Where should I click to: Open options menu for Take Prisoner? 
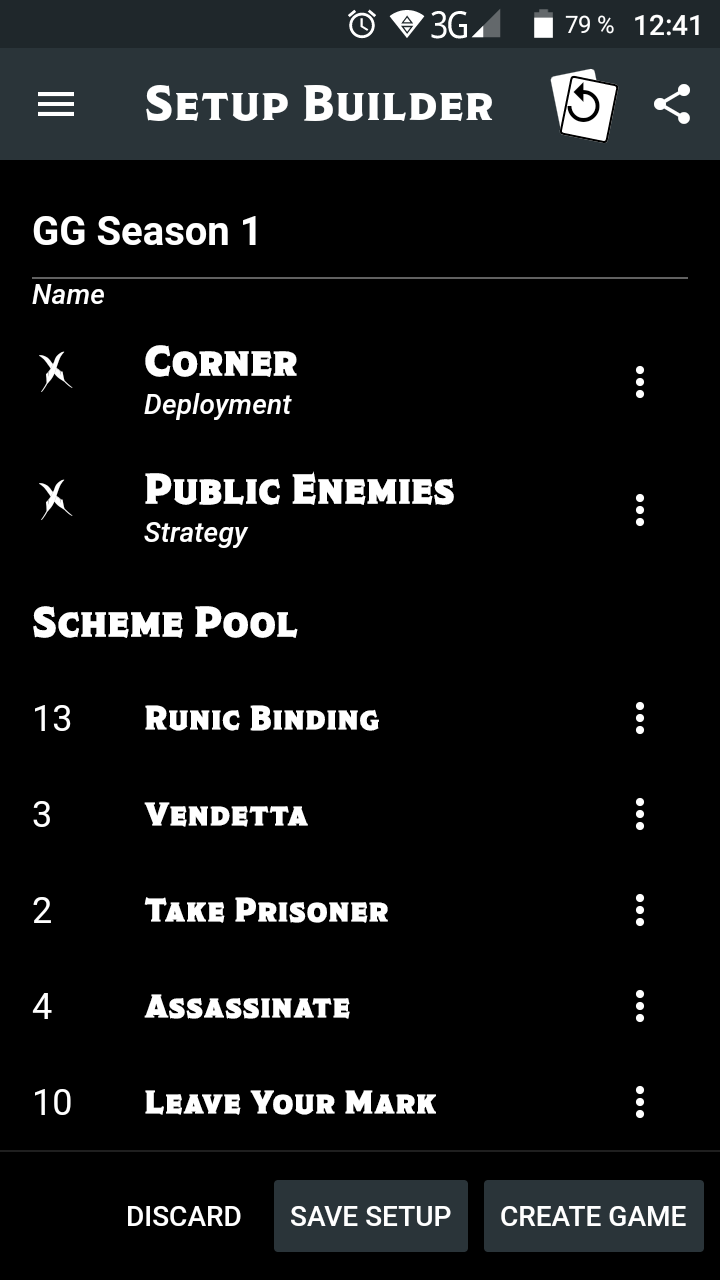click(639, 911)
